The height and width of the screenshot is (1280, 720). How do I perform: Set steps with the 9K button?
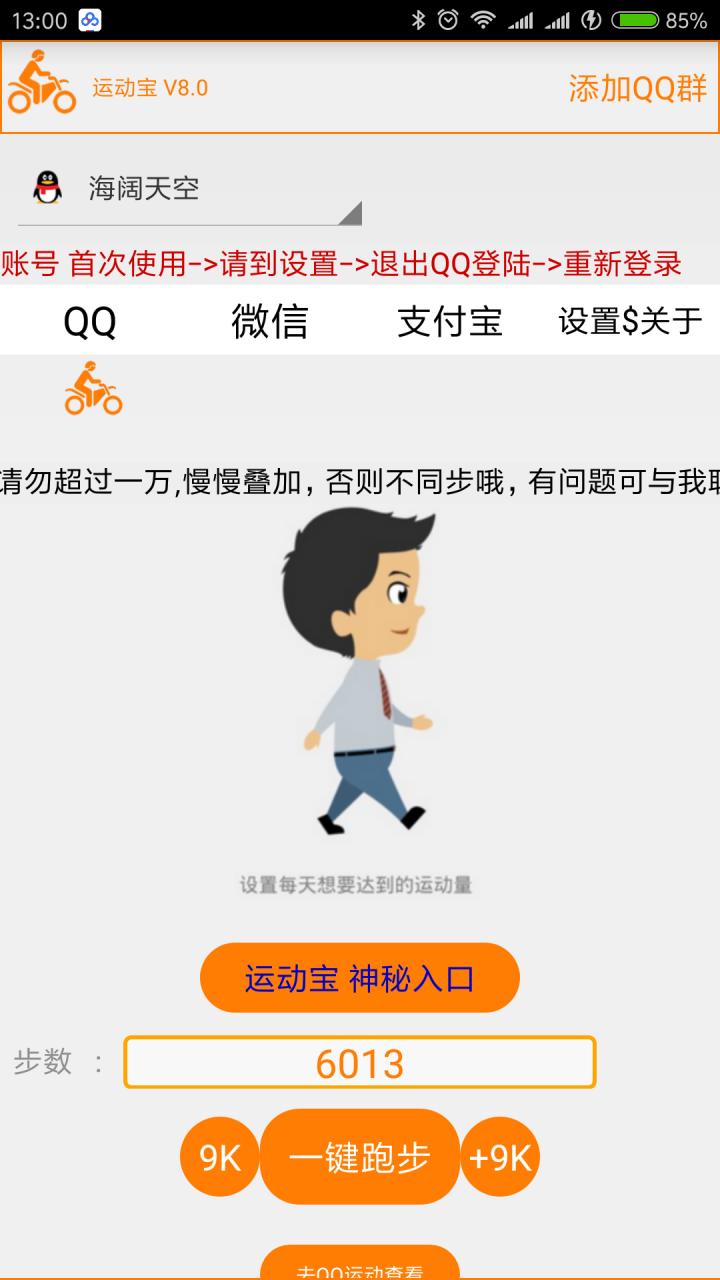[220, 1157]
